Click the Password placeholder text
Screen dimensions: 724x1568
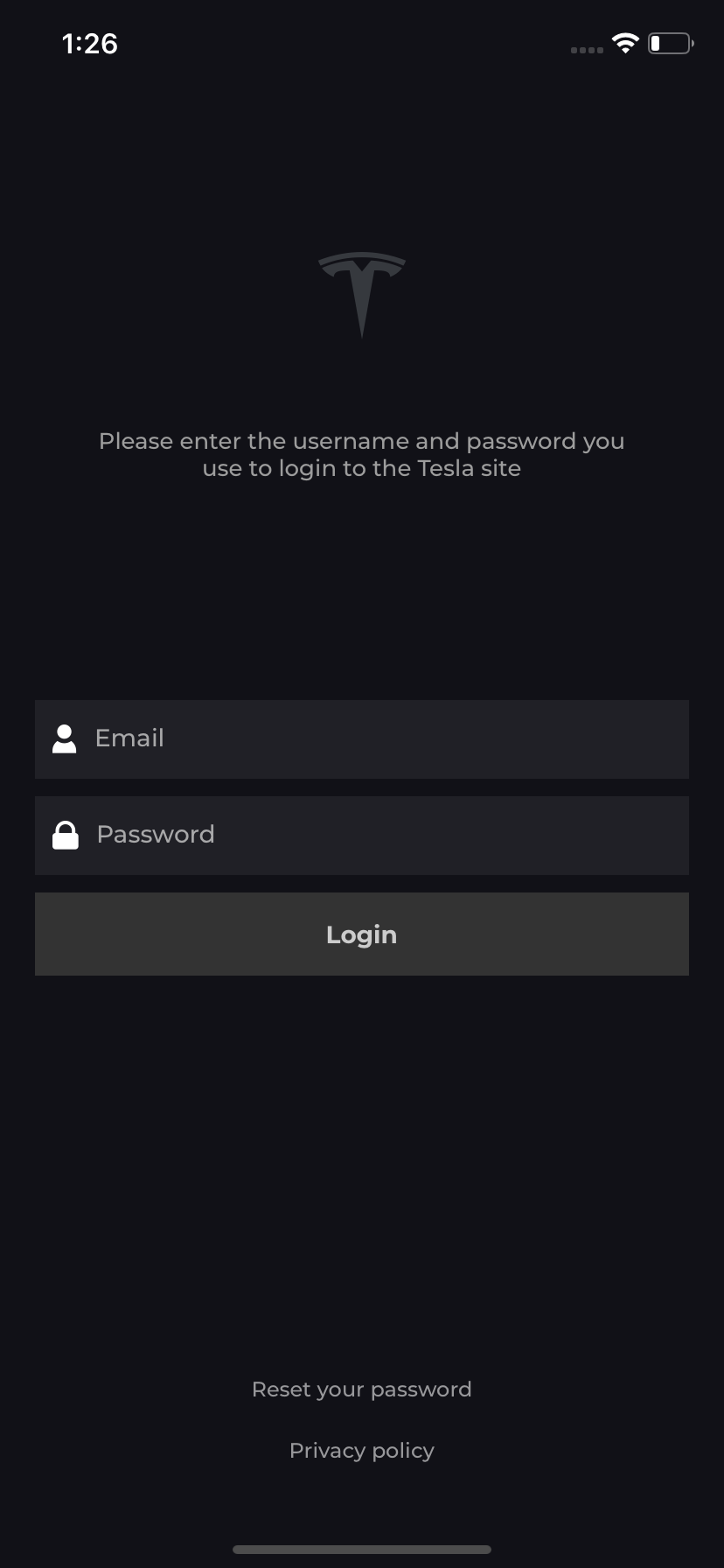(x=155, y=834)
